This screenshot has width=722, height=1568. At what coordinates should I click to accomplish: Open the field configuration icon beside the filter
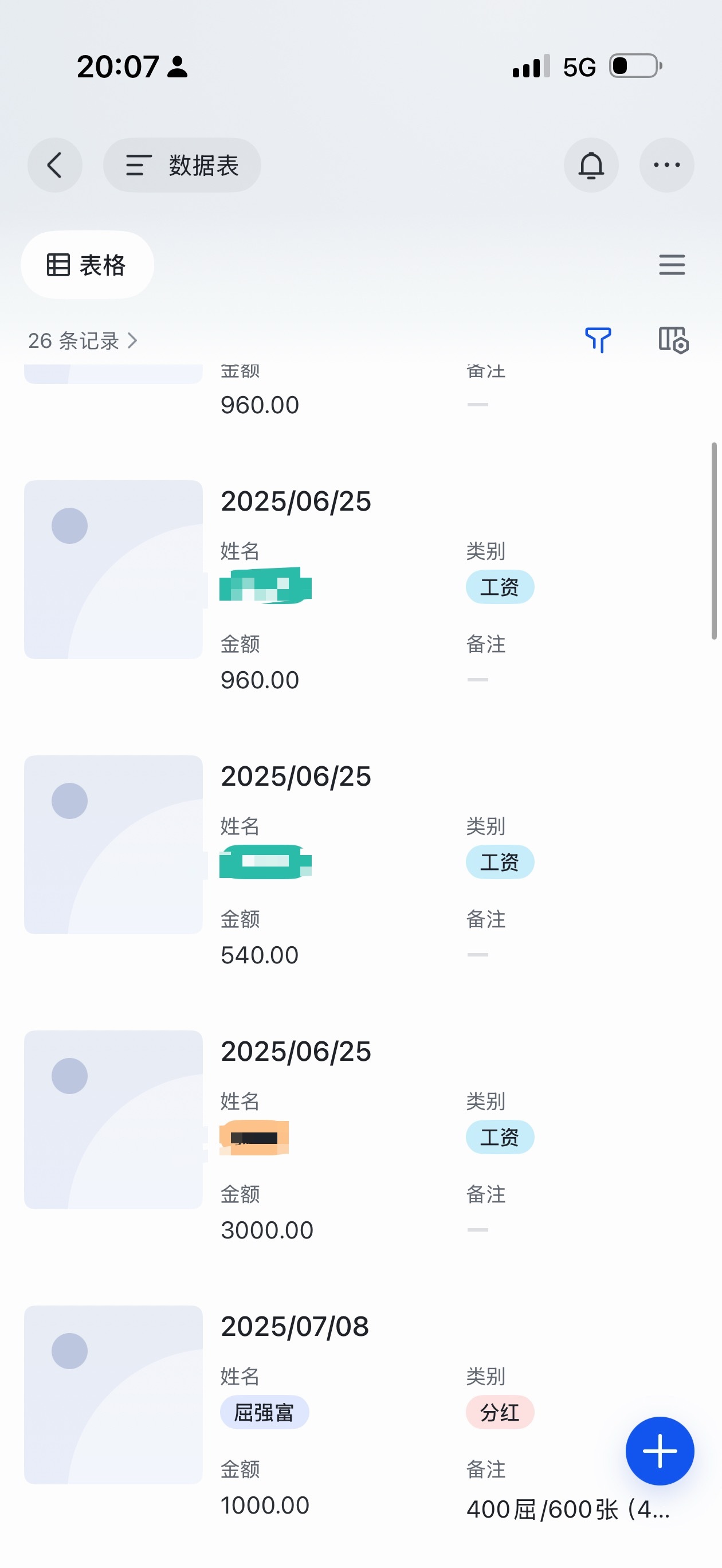pyautogui.click(x=673, y=342)
